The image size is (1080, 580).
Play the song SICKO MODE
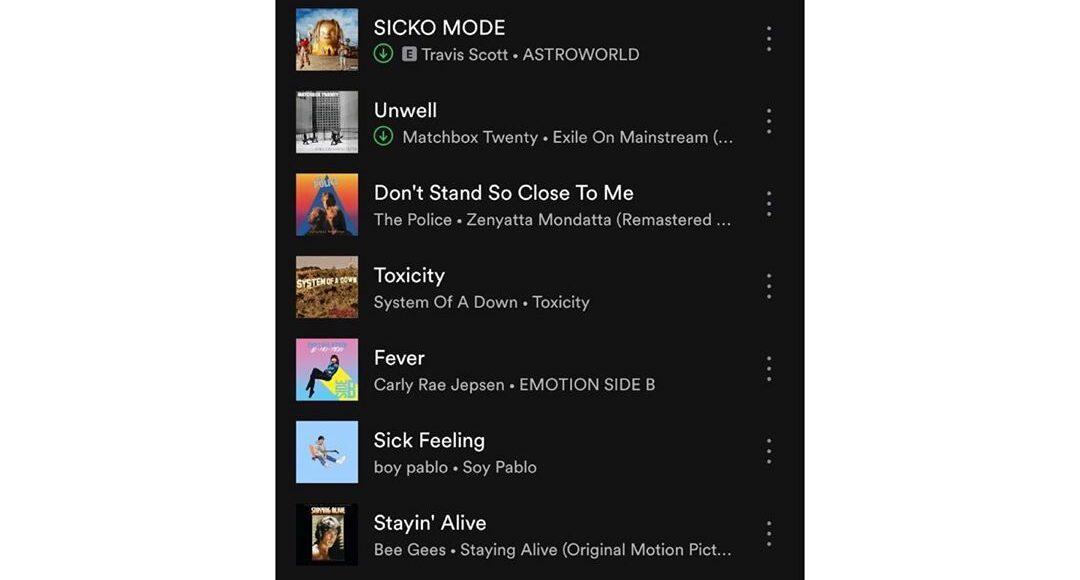coord(439,28)
